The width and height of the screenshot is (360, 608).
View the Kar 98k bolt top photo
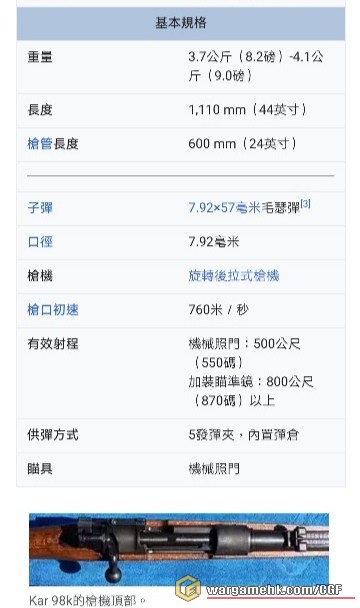[179, 549]
